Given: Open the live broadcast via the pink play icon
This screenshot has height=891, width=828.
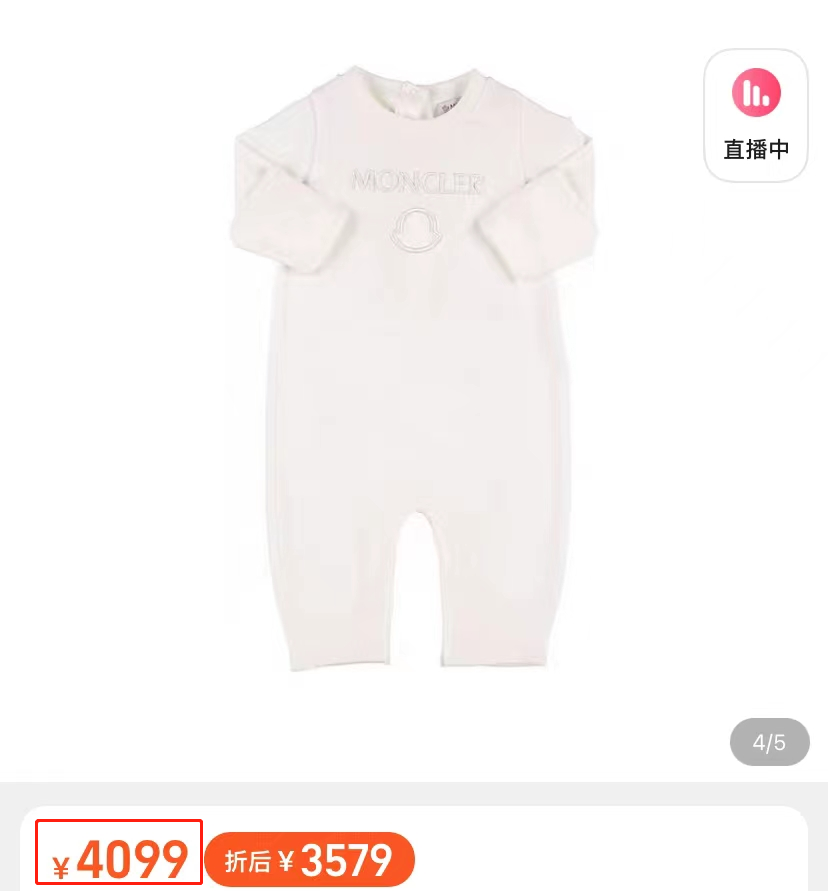Looking at the screenshot, I should (x=755, y=91).
